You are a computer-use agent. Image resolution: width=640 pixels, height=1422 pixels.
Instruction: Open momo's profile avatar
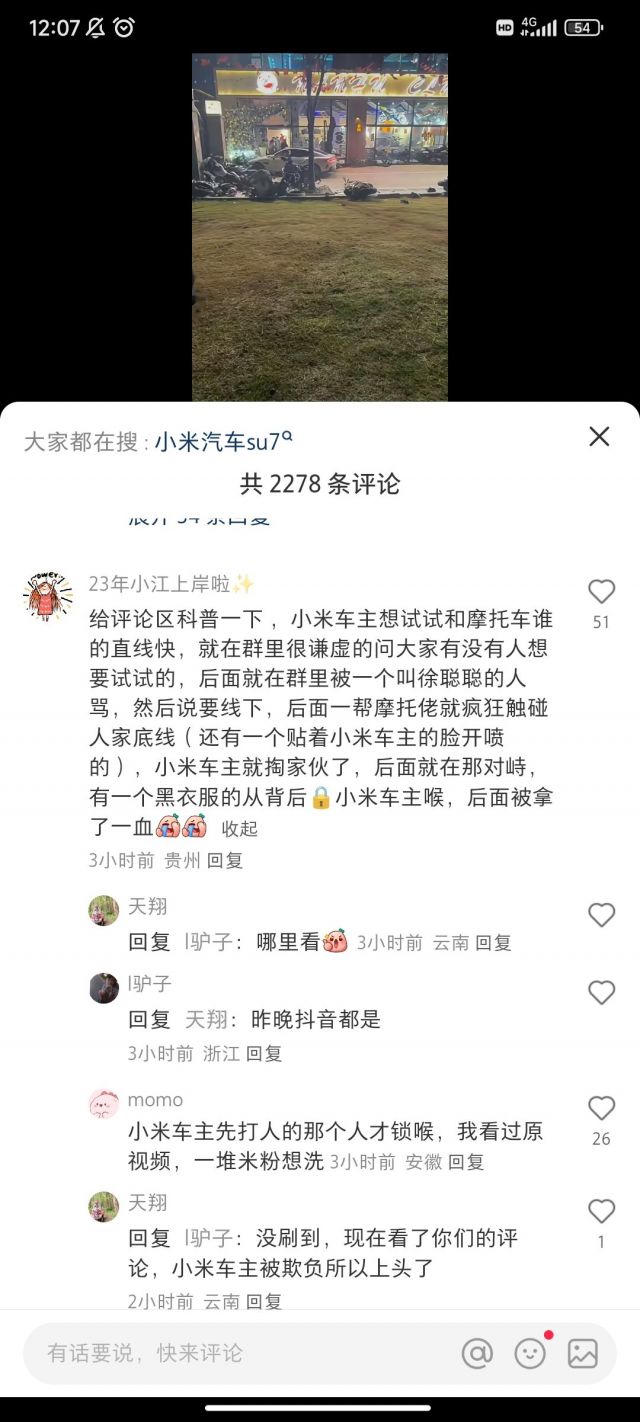tap(103, 1104)
